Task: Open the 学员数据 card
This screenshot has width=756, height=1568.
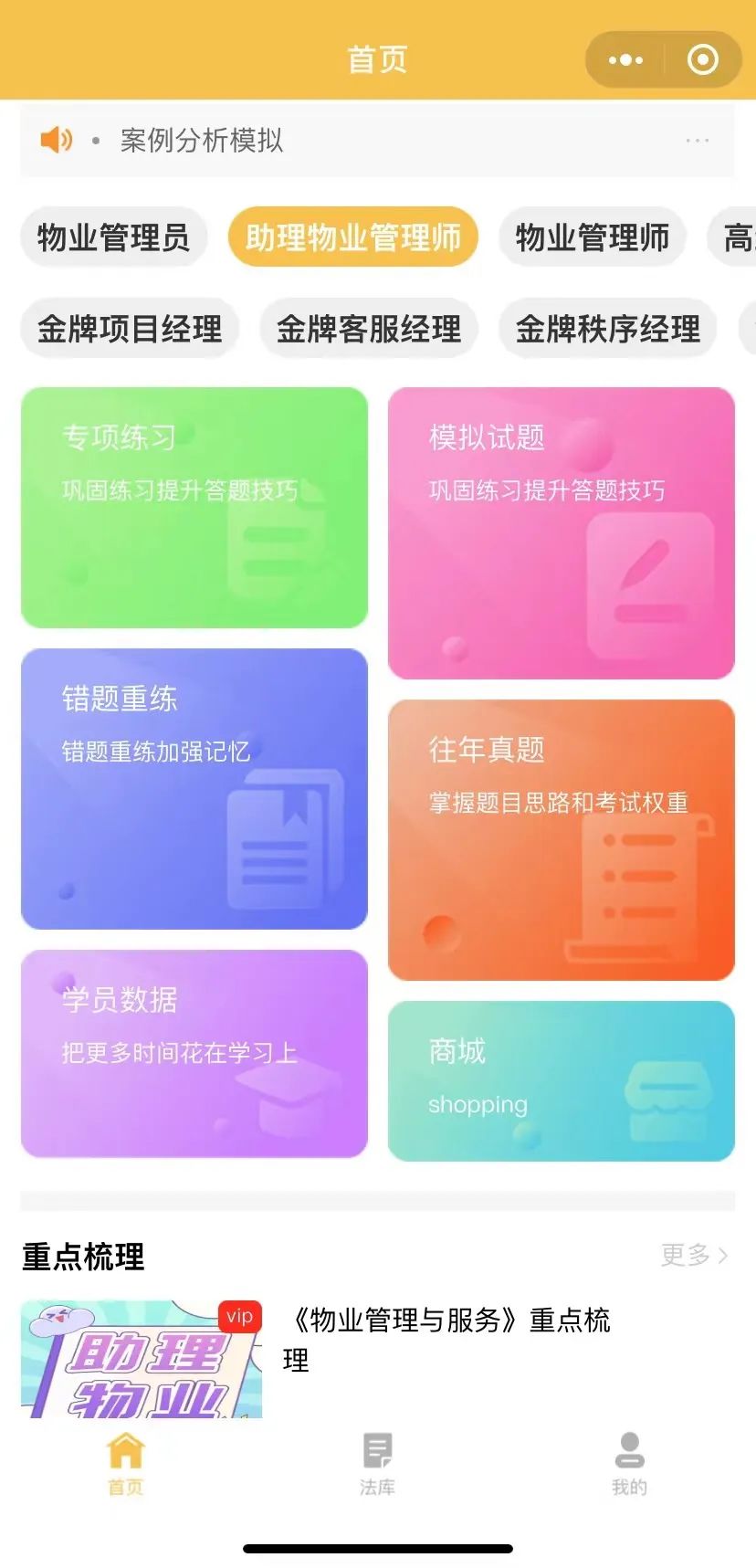Action: coord(194,1054)
